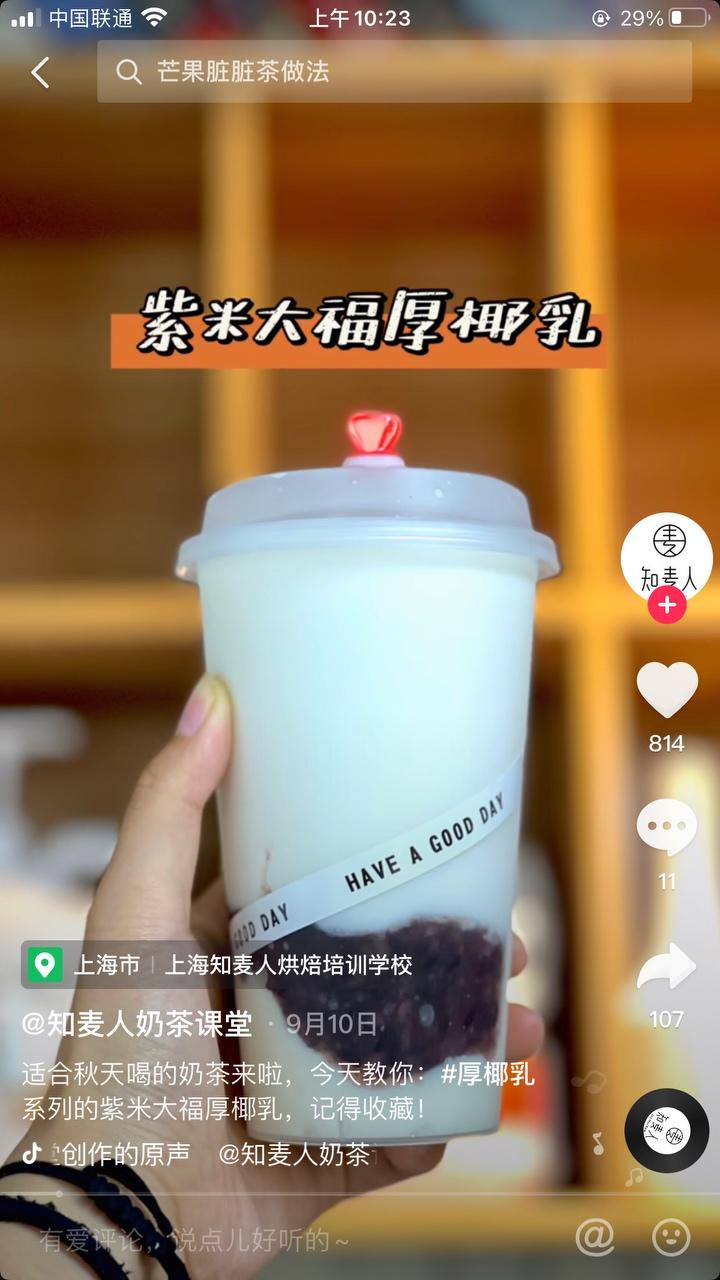Screen dimensions: 720x1280
Task: Tap the comment field 有爱评论
Action: [195, 1240]
